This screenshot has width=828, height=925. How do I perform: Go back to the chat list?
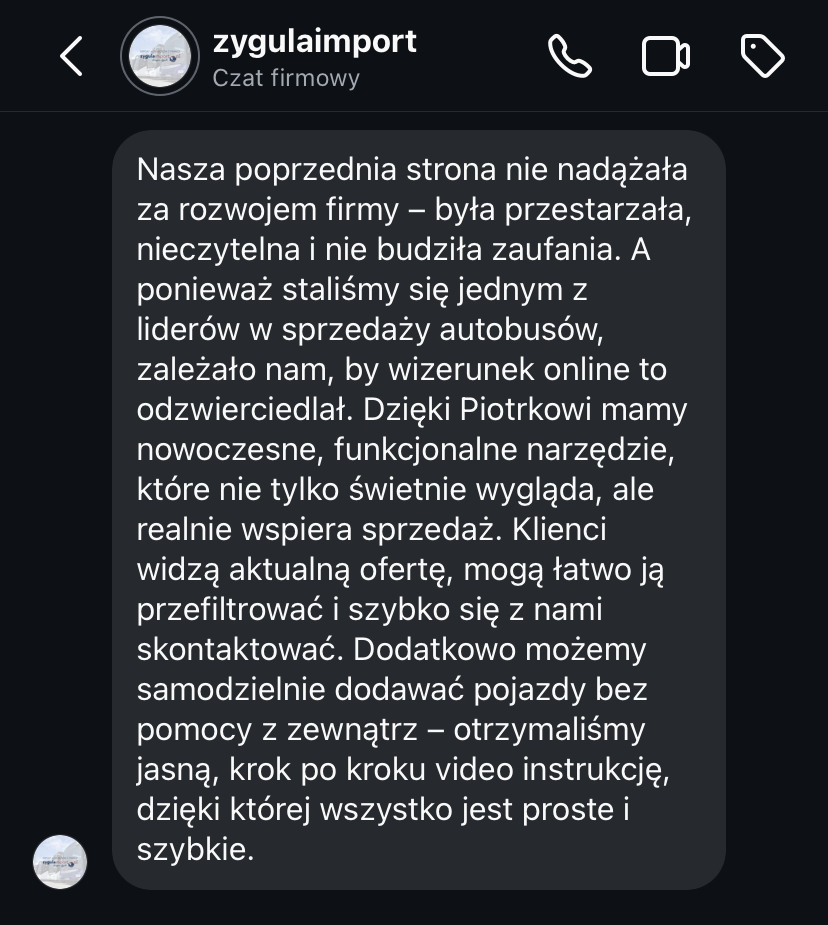(71, 57)
